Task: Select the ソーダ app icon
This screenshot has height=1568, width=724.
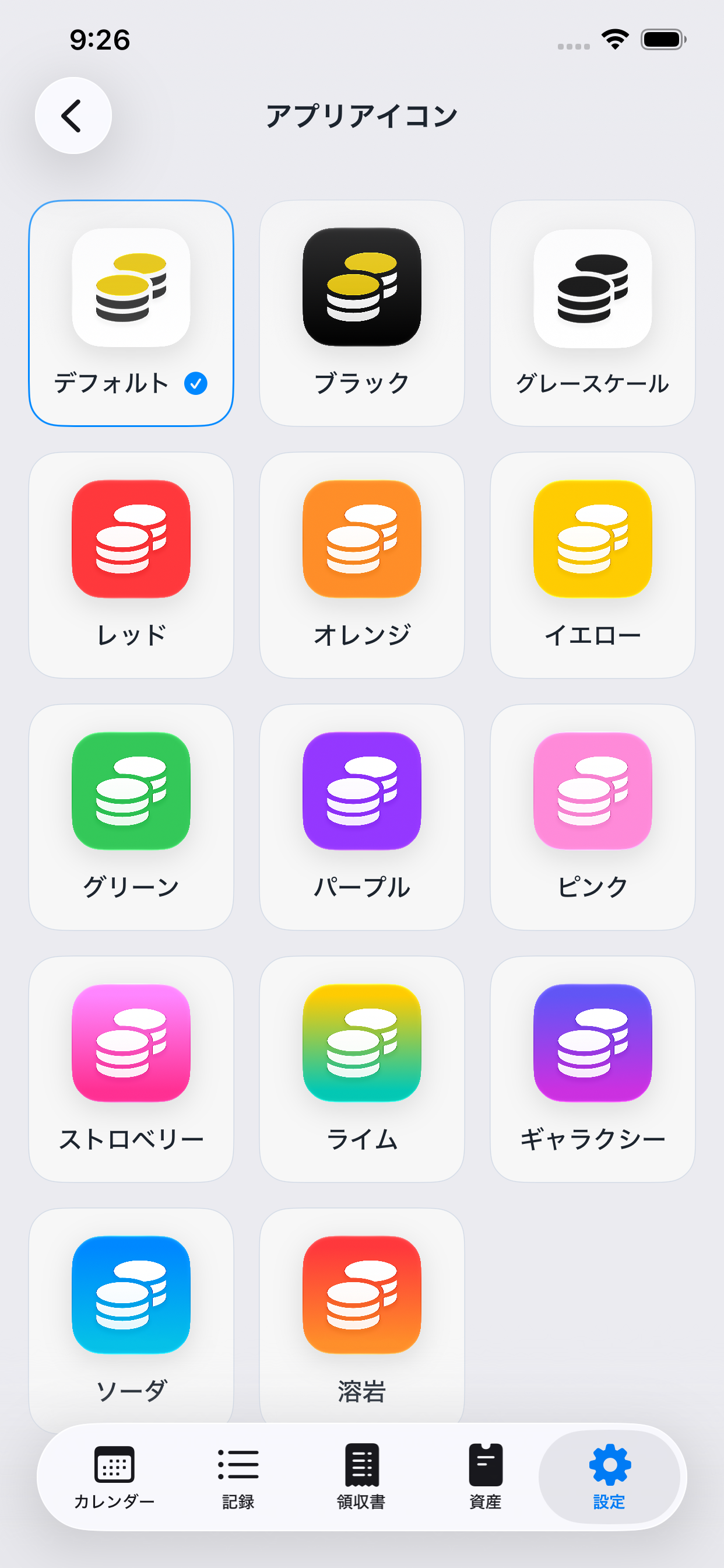Action: 131,1315
